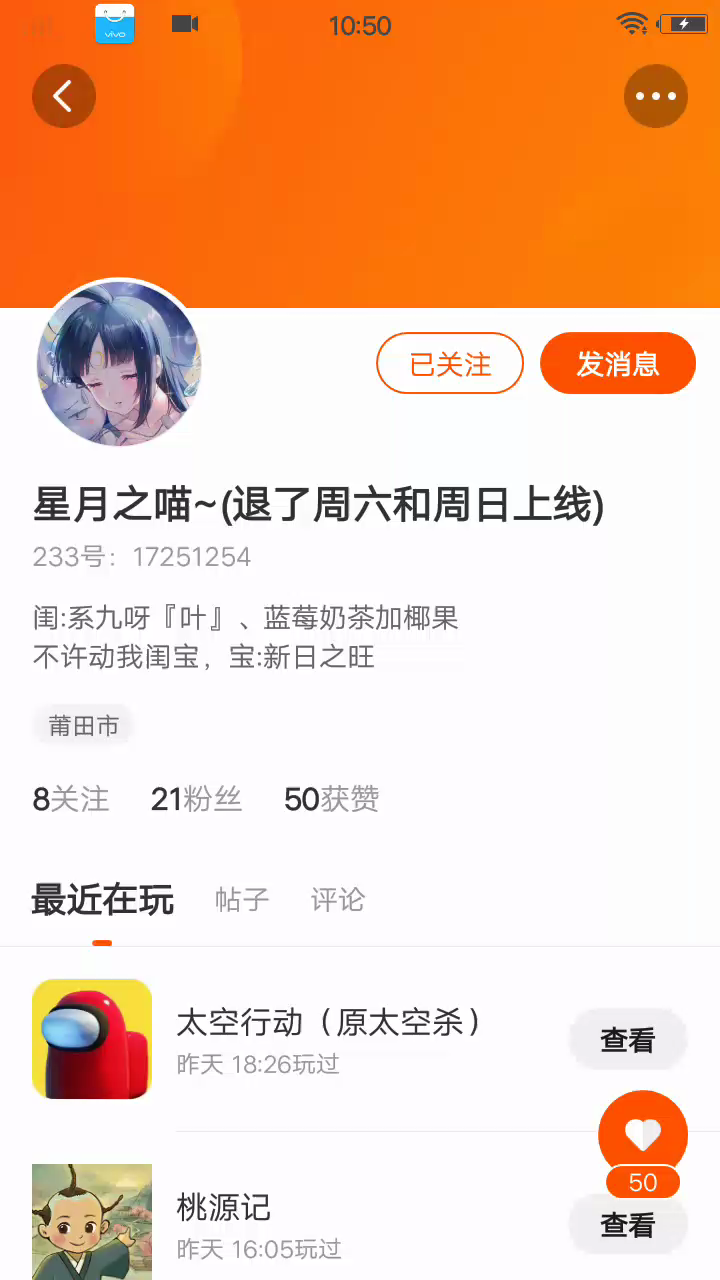Tap 查看 next to 太空行动
The image size is (720, 1280).
pos(627,1040)
